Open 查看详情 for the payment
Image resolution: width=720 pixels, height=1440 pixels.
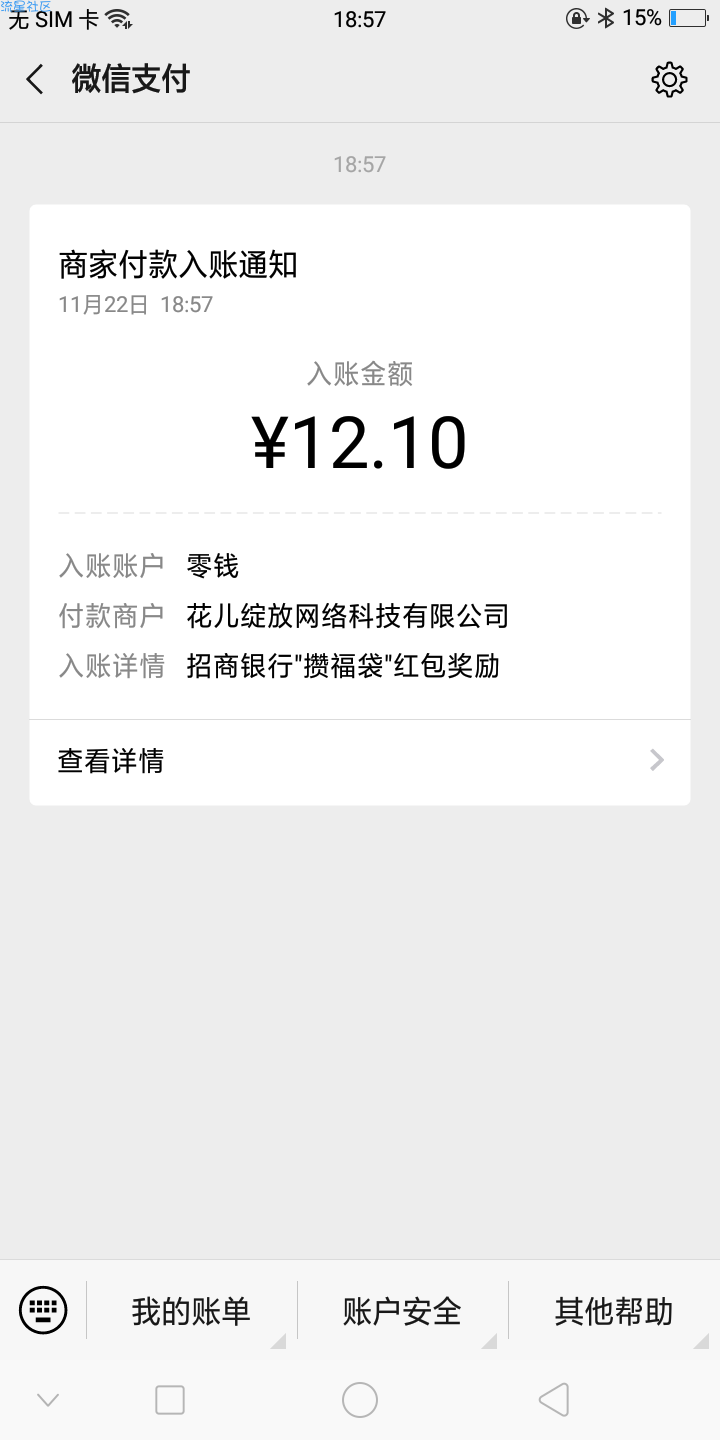pyautogui.click(x=360, y=762)
